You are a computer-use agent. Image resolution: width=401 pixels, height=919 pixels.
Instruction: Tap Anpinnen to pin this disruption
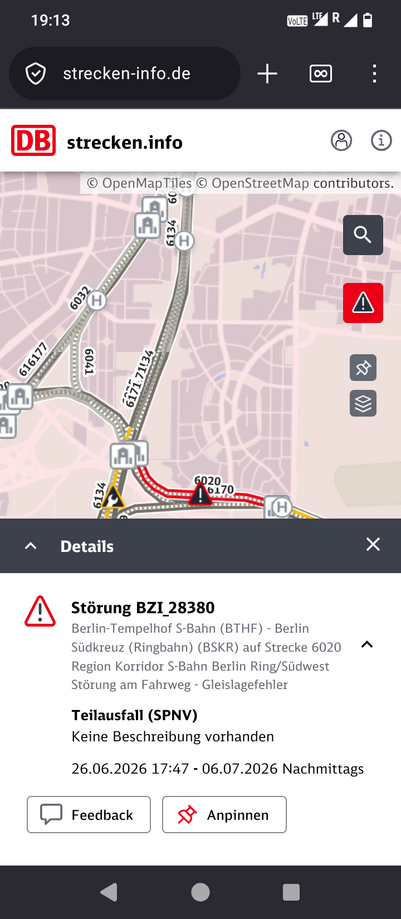(225, 815)
